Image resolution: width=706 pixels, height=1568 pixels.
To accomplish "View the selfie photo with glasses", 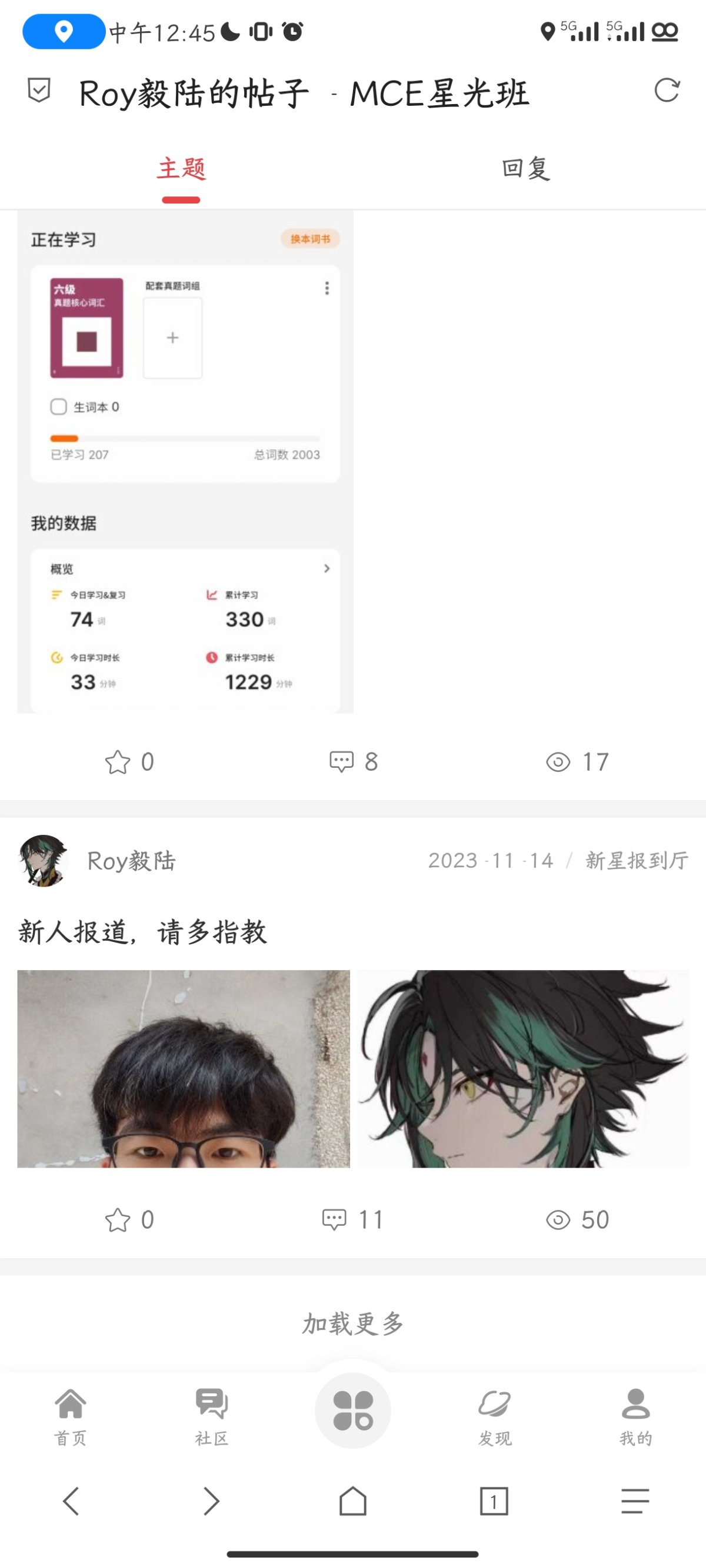I will [x=184, y=1068].
